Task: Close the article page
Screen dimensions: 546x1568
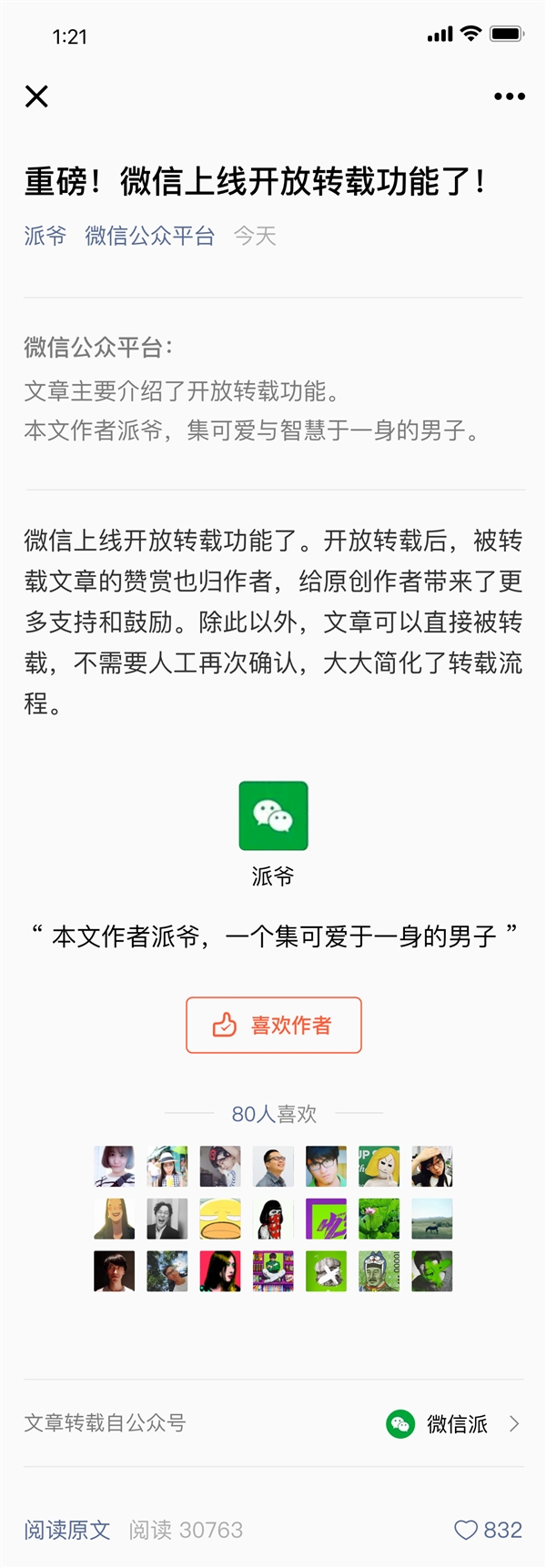Action: (x=36, y=96)
